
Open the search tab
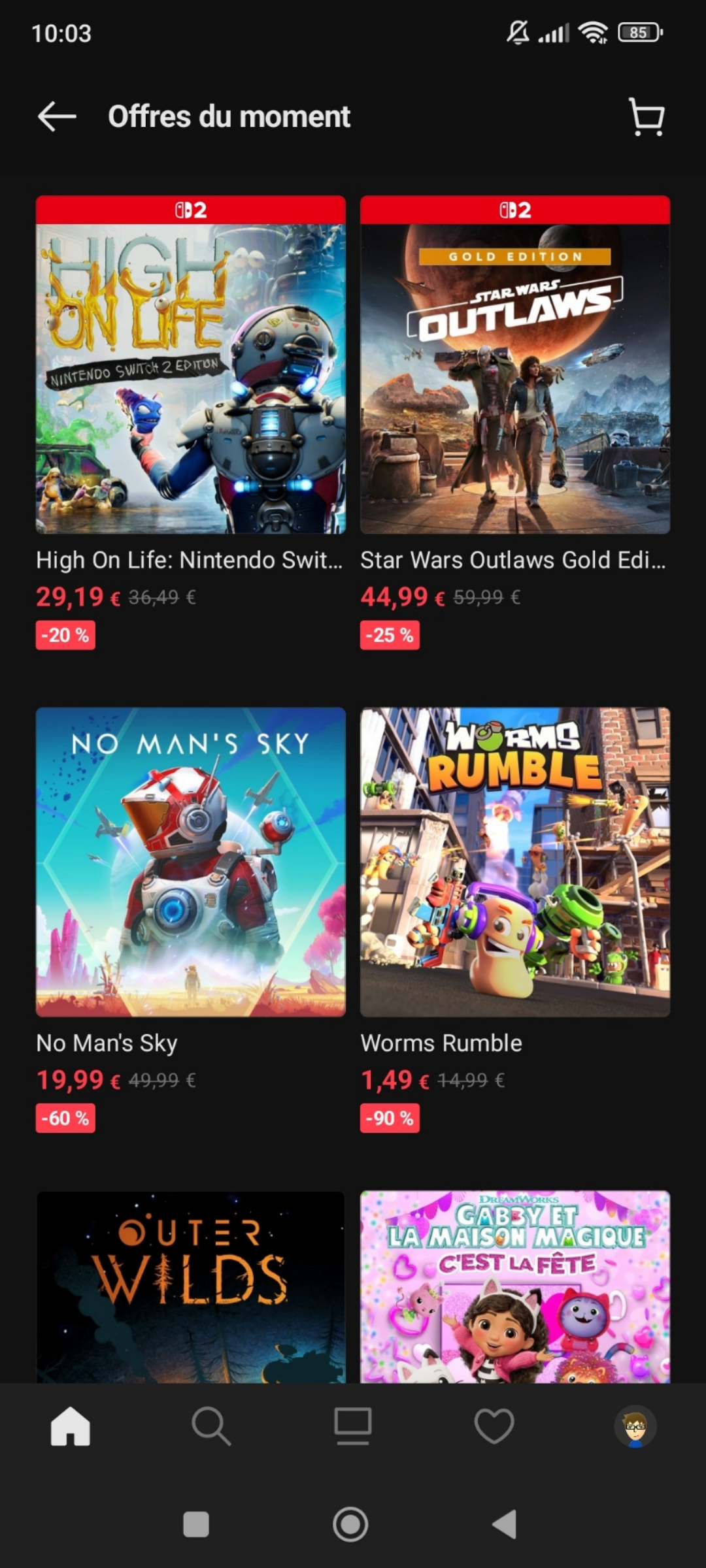[211, 1426]
